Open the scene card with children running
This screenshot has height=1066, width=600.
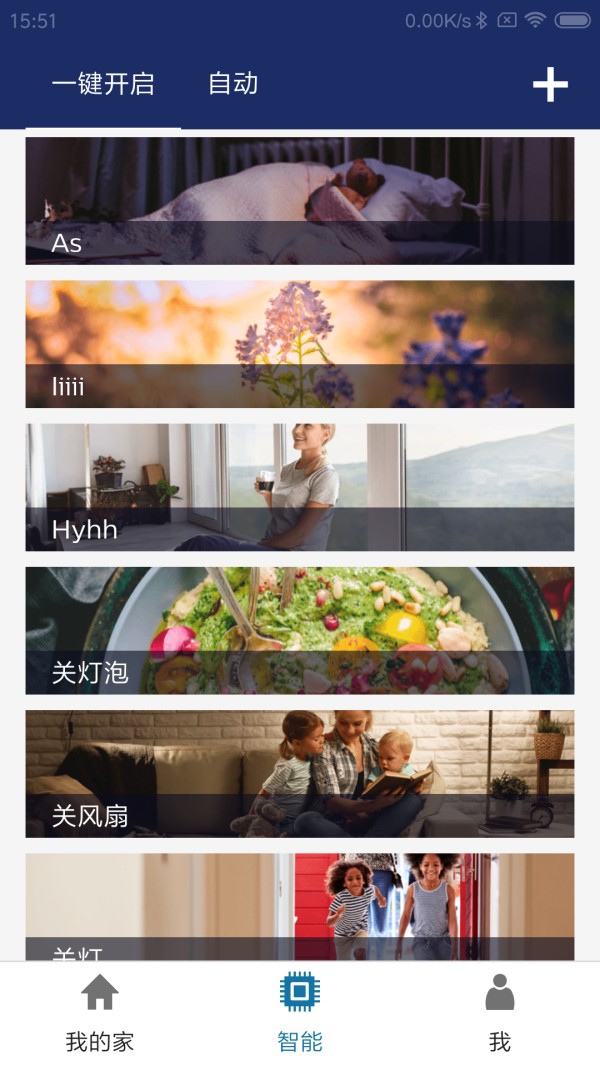coord(300,907)
